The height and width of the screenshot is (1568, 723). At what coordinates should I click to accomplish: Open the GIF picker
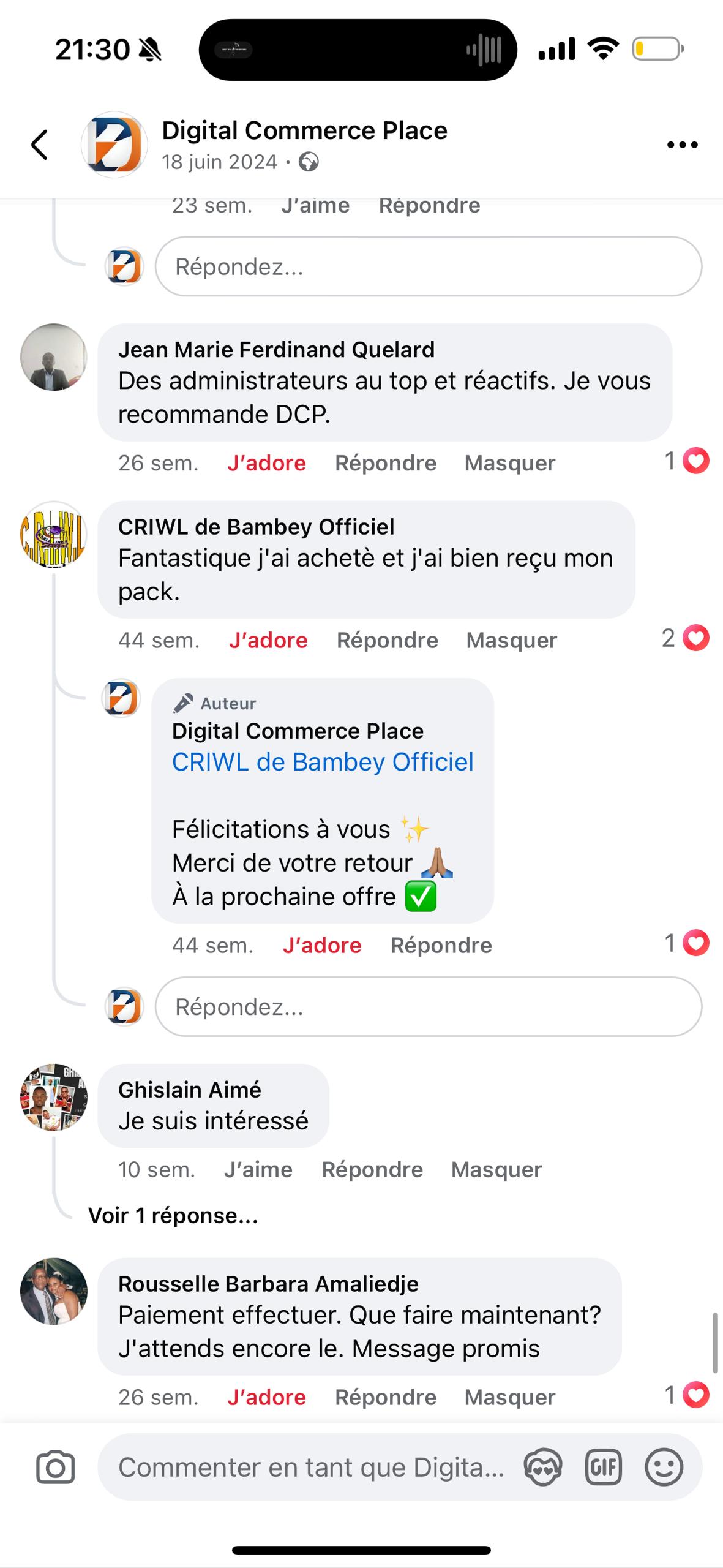[x=604, y=1468]
